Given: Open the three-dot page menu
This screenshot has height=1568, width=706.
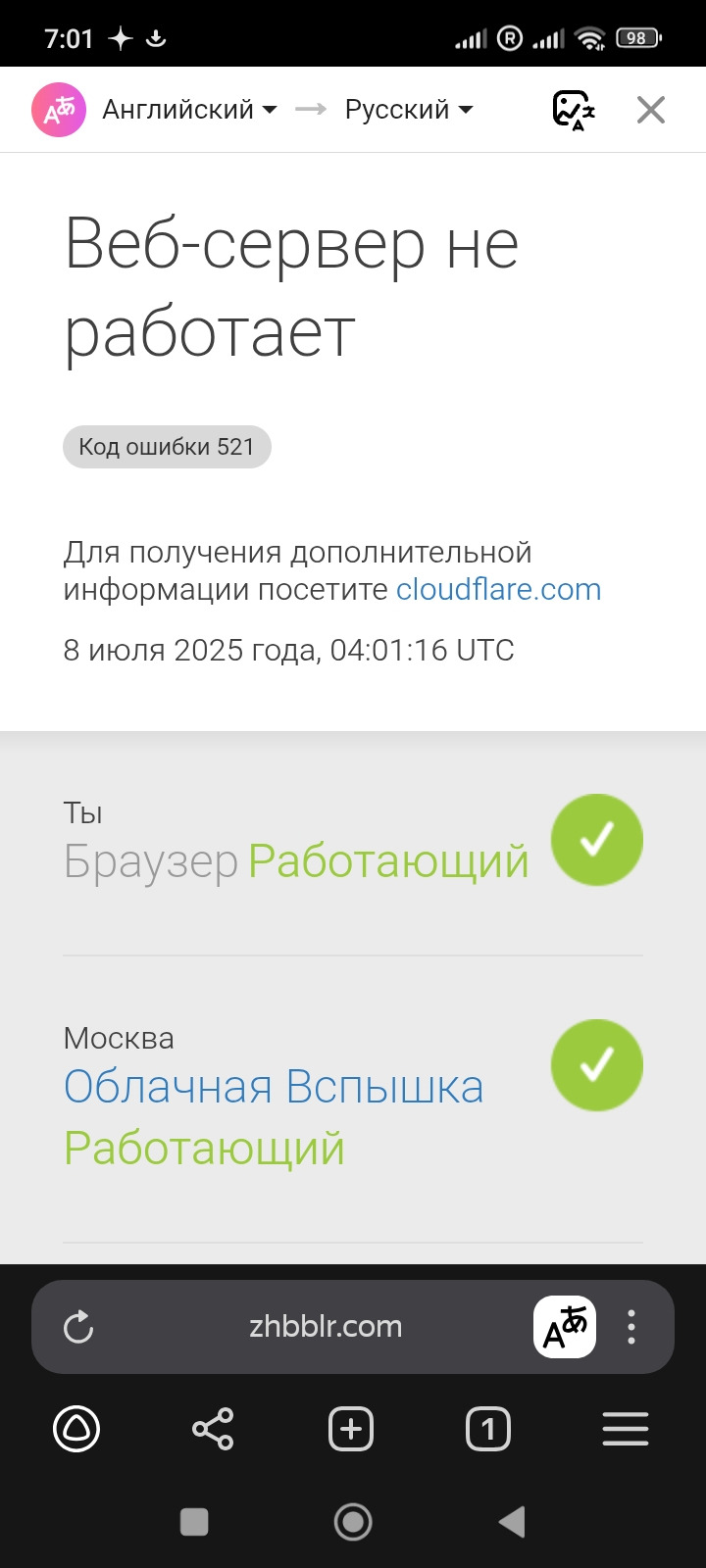Looking at the screenshot, I should [x=631, y=1327].
